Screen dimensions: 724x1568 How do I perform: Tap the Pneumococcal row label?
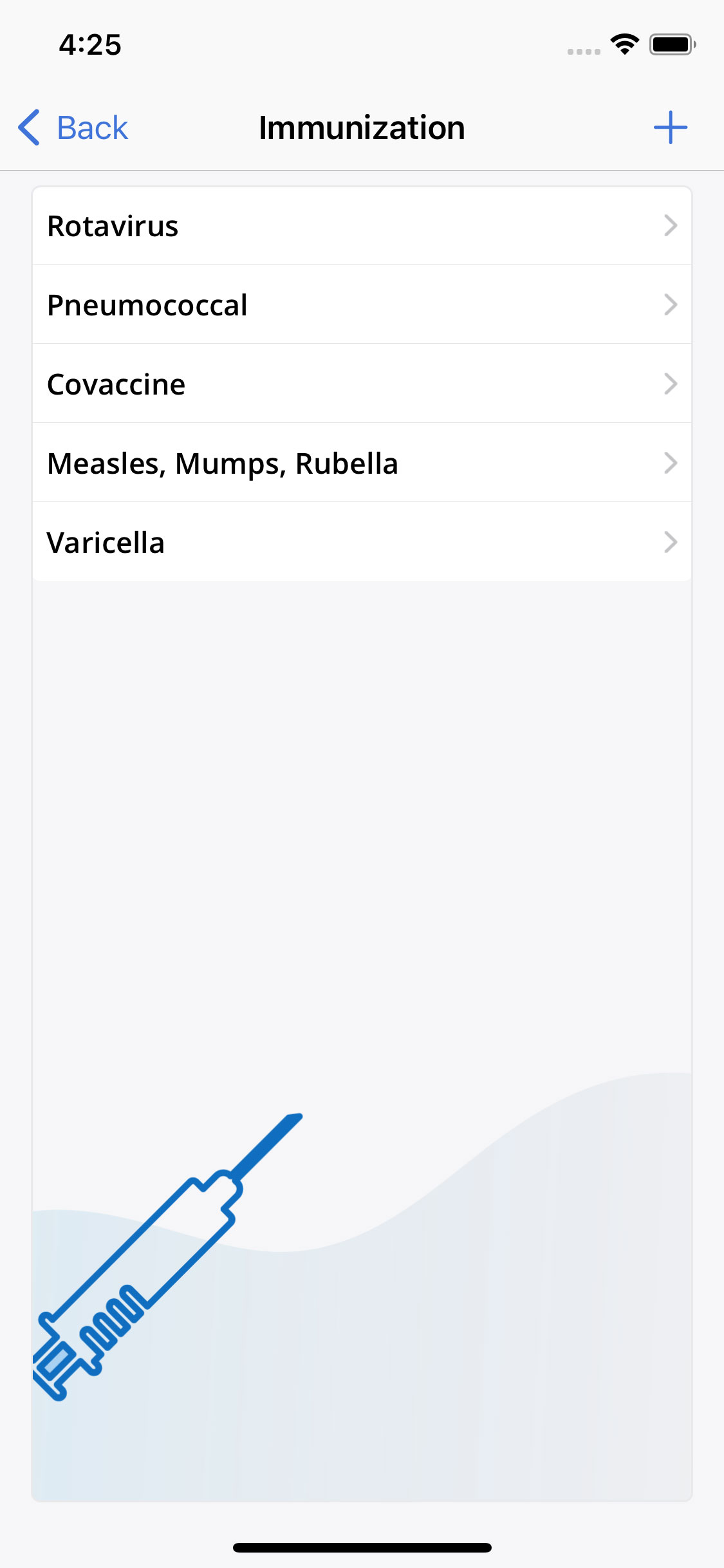pyautogui.click(x=147, y=304)
